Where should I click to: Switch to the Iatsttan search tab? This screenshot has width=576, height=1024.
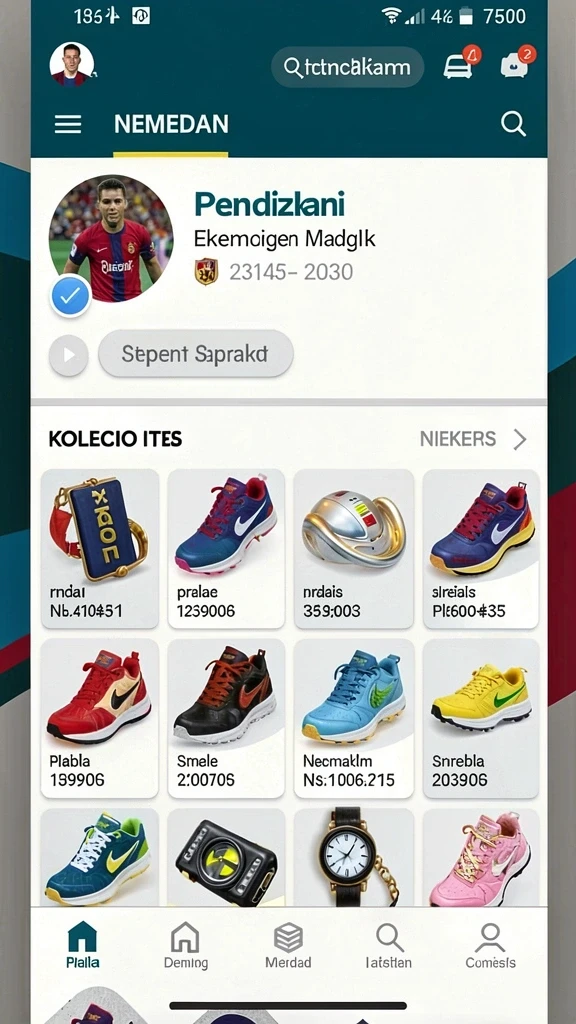[389, 946]
